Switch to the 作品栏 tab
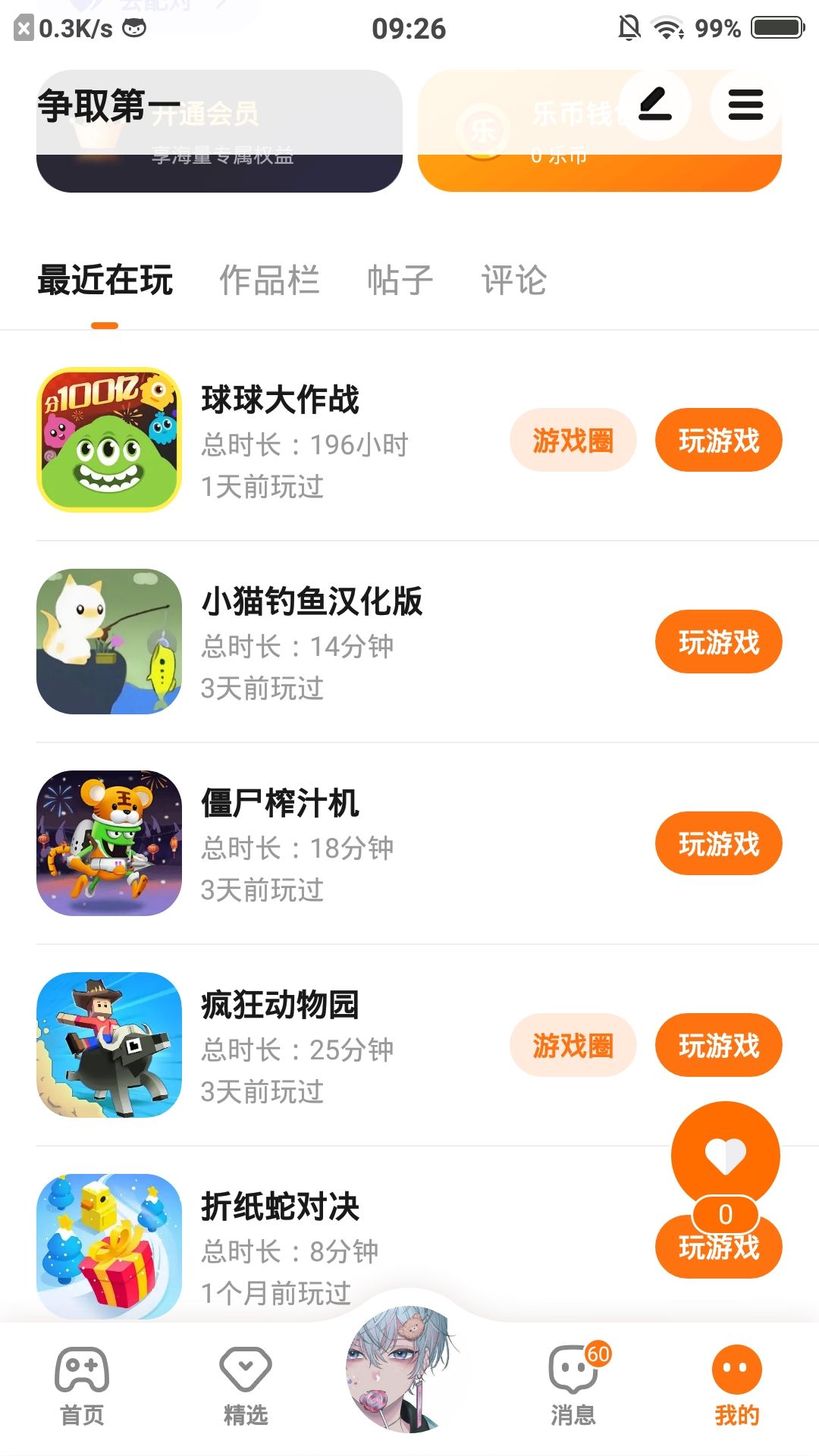 coord(269,281)
